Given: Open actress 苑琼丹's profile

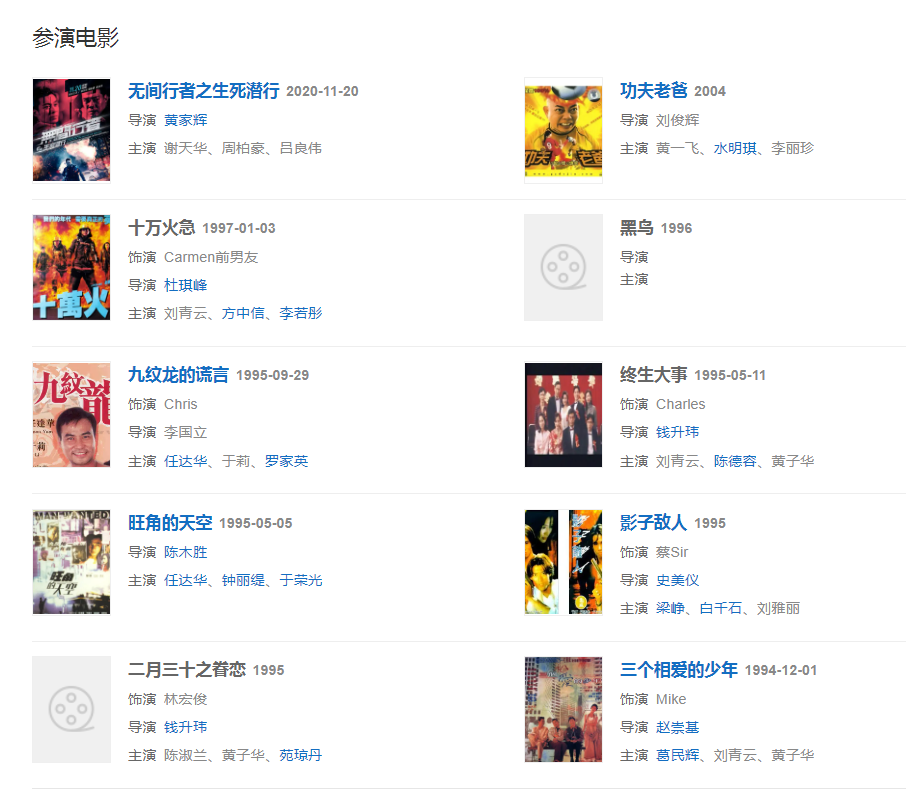Looking at the screenshot, I should click(301, 755).
